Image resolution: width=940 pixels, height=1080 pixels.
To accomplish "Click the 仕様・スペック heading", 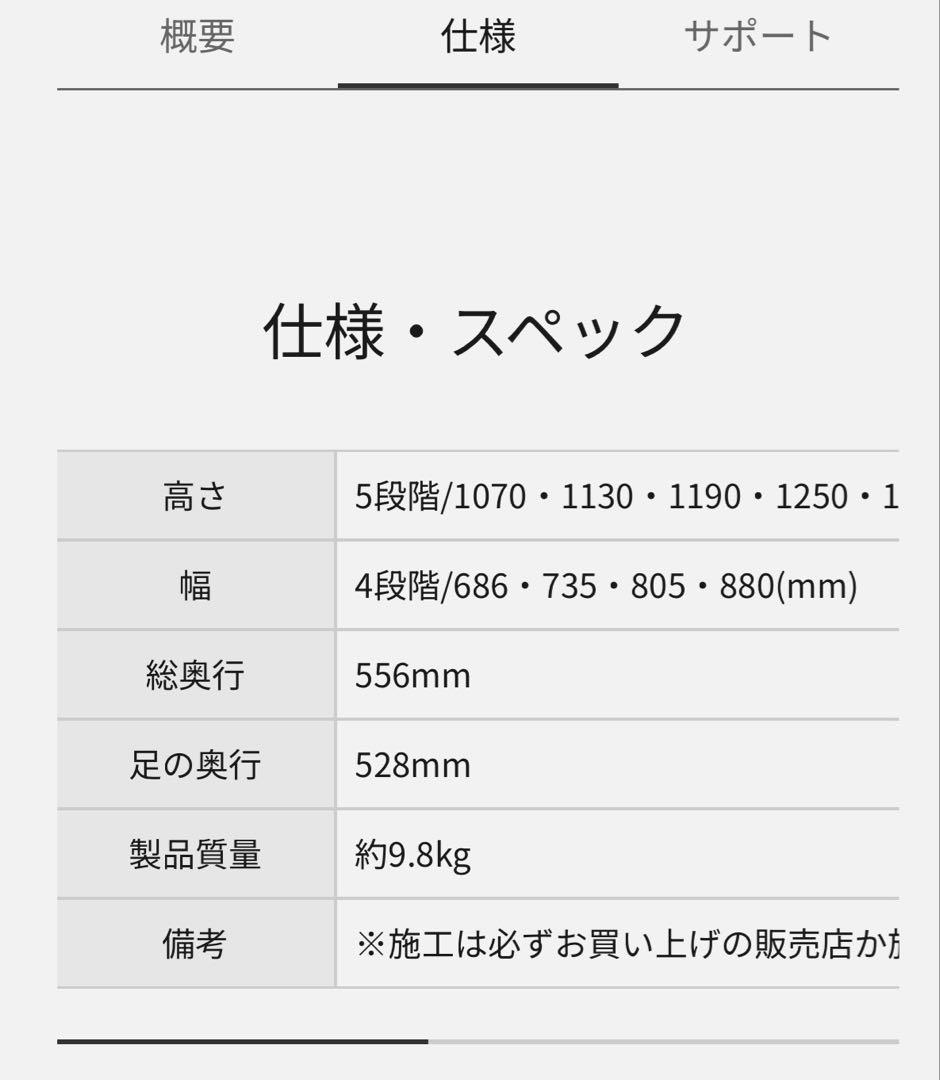I will tap(470, 330).
